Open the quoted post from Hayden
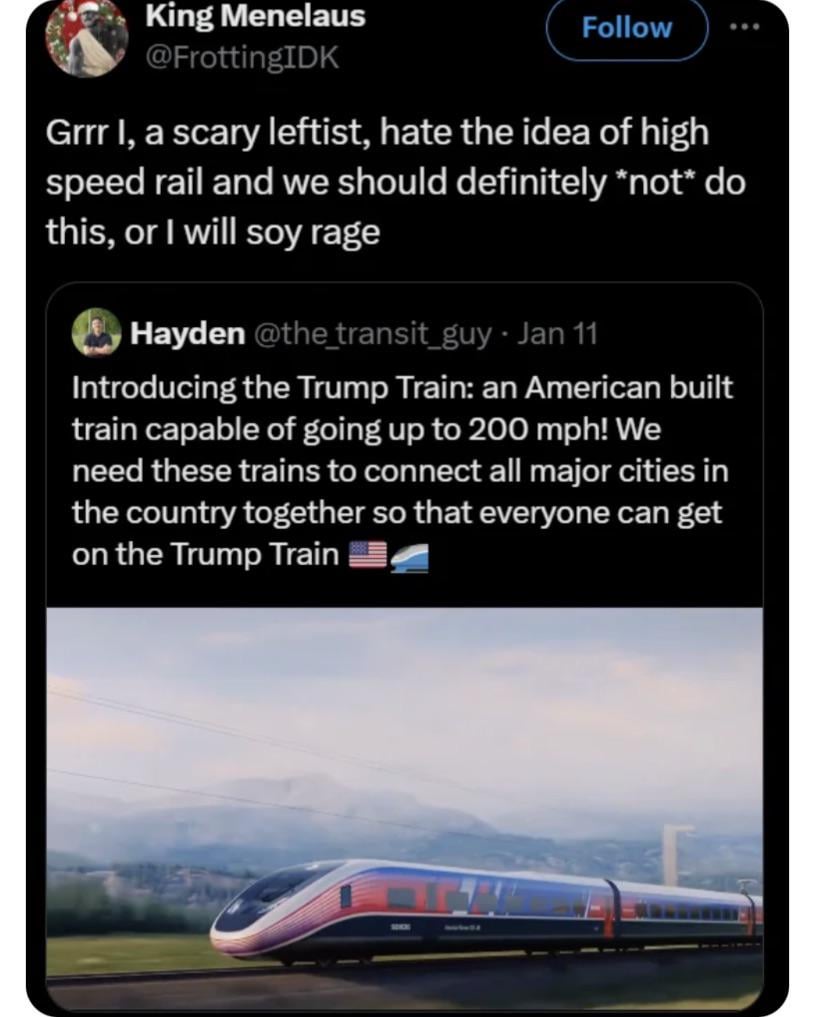The image size is (818, 1017). (x=400, y=470)
